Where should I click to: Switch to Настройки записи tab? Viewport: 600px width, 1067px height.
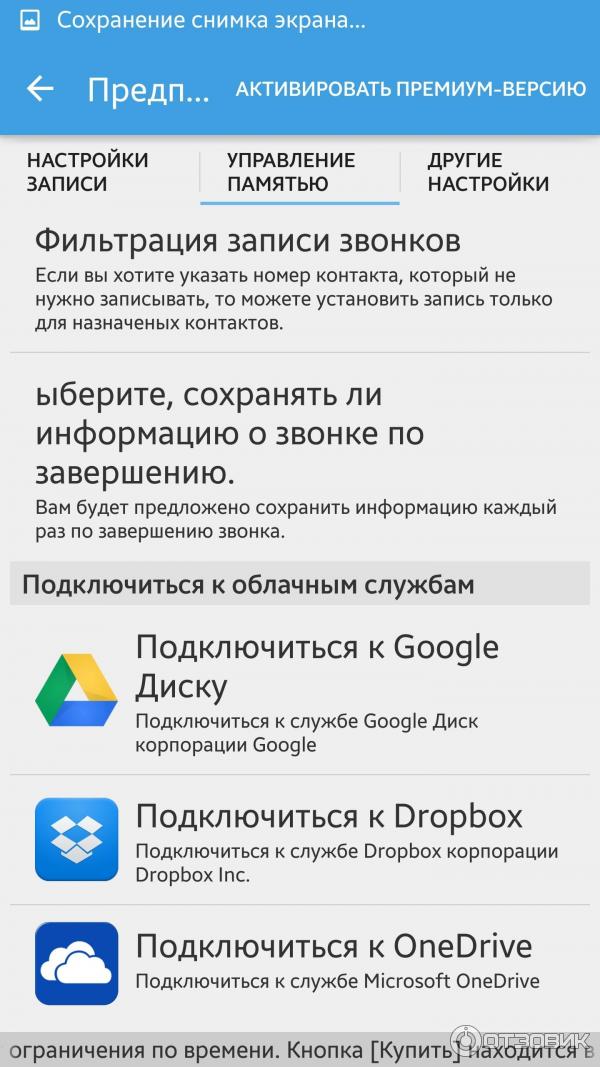(88, 172)
